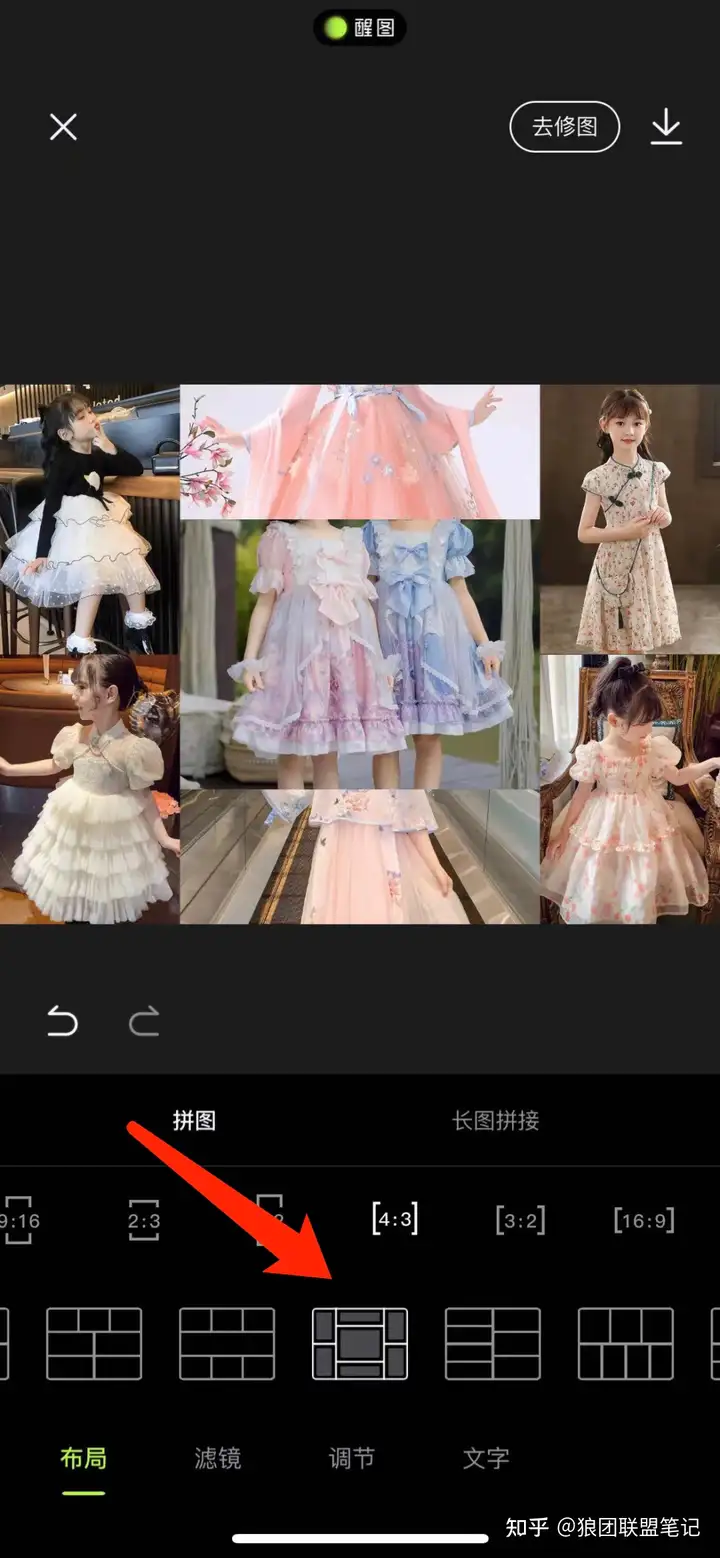The width and height of the screenshot is (720, 1558).
Task: Redo the last edit
Action: point(144,1022)
